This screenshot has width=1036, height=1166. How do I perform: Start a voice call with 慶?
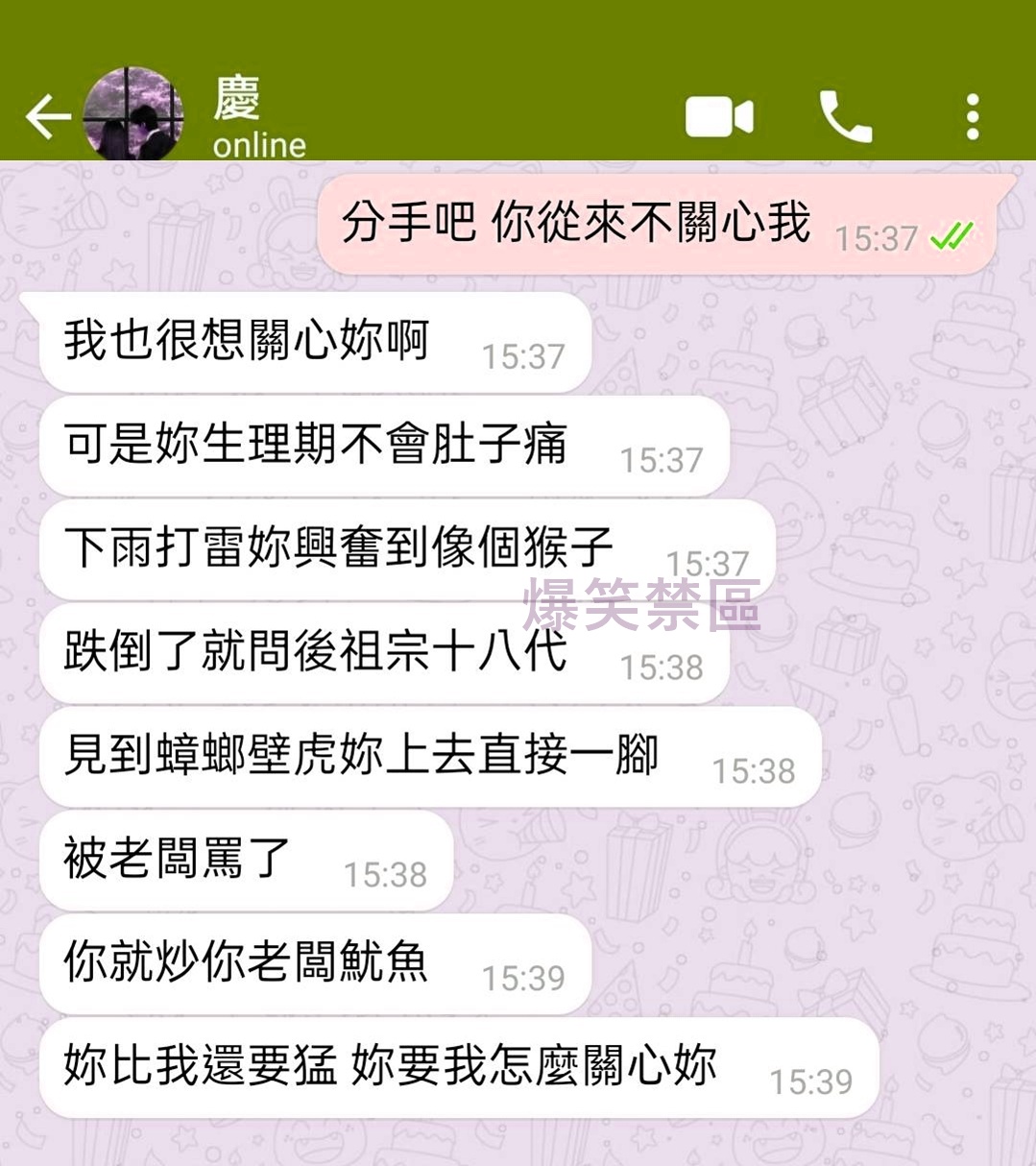[x=845, y=117]
